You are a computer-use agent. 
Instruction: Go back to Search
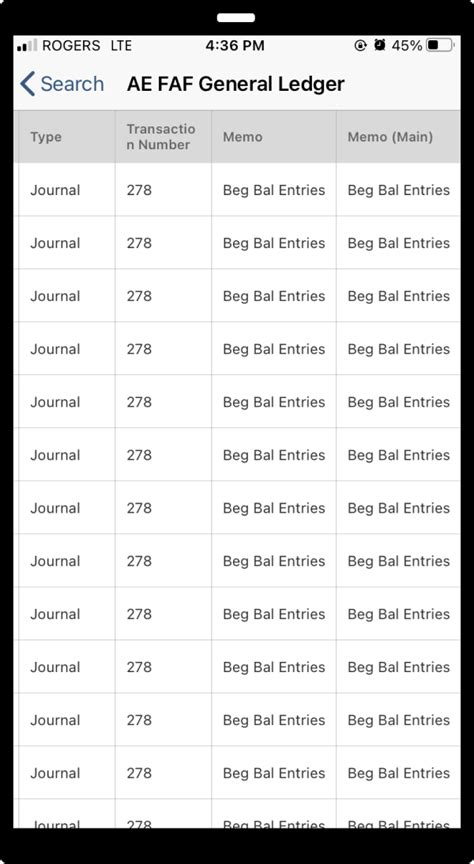coord(62,84)
